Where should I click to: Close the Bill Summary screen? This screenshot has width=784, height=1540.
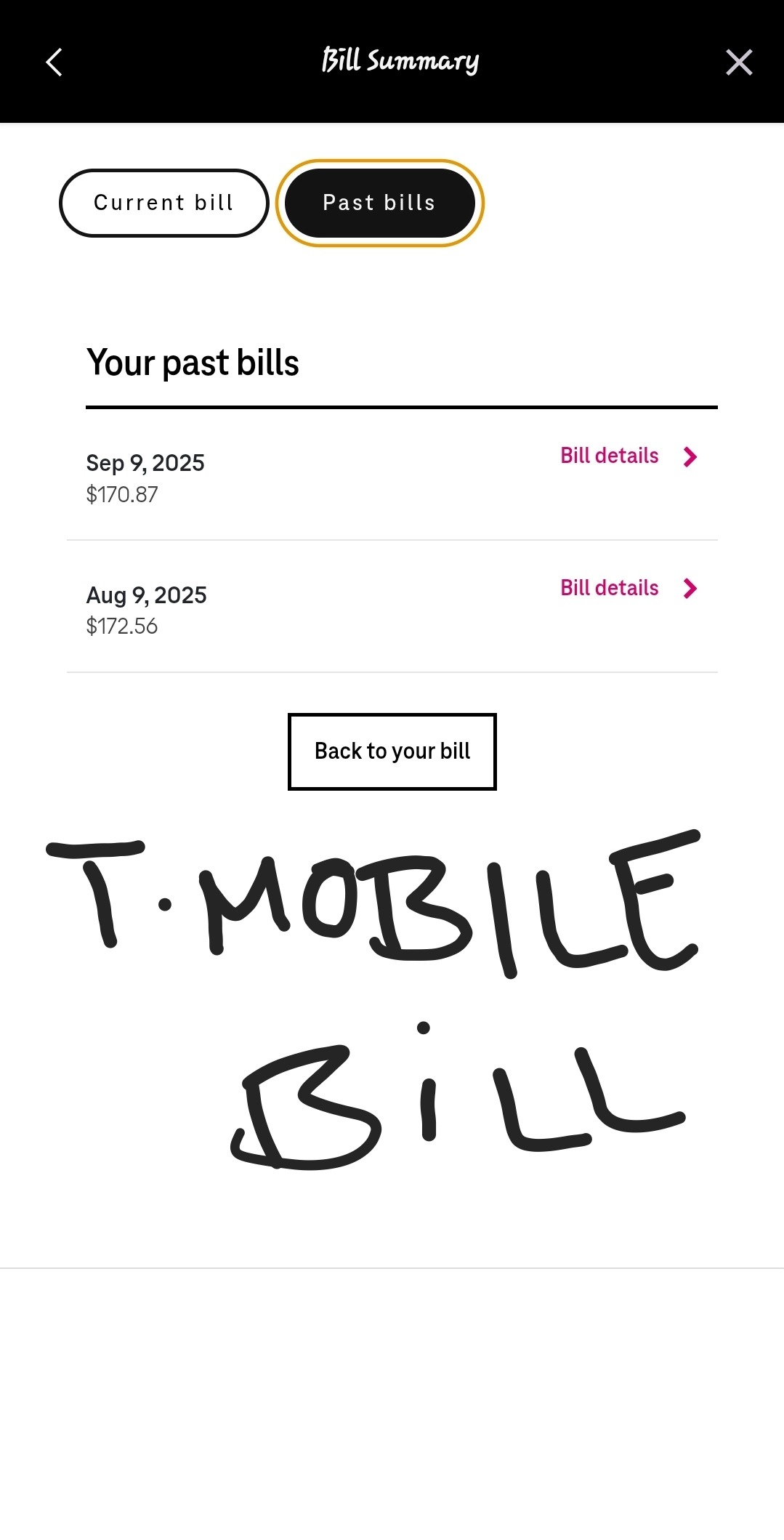[738, 63]
